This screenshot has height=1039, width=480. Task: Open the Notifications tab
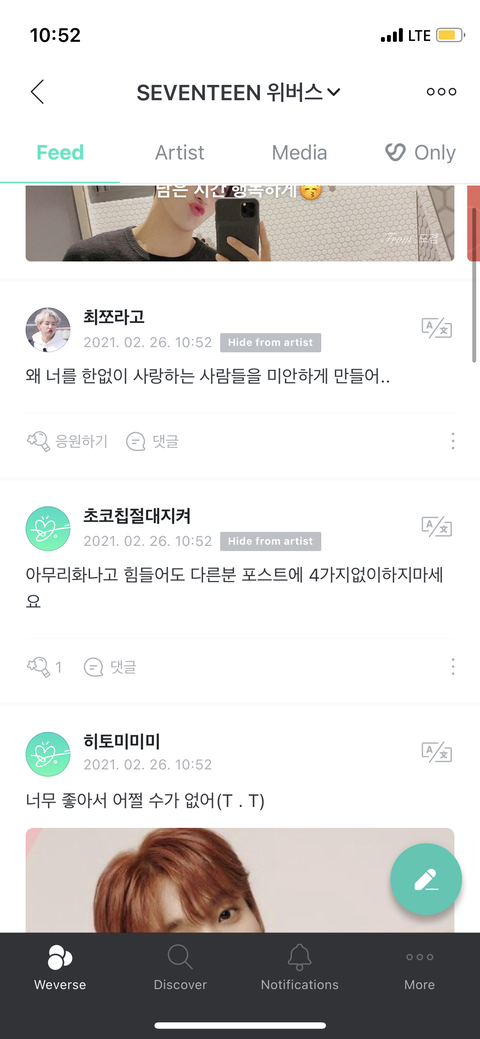tap(300, 968)
